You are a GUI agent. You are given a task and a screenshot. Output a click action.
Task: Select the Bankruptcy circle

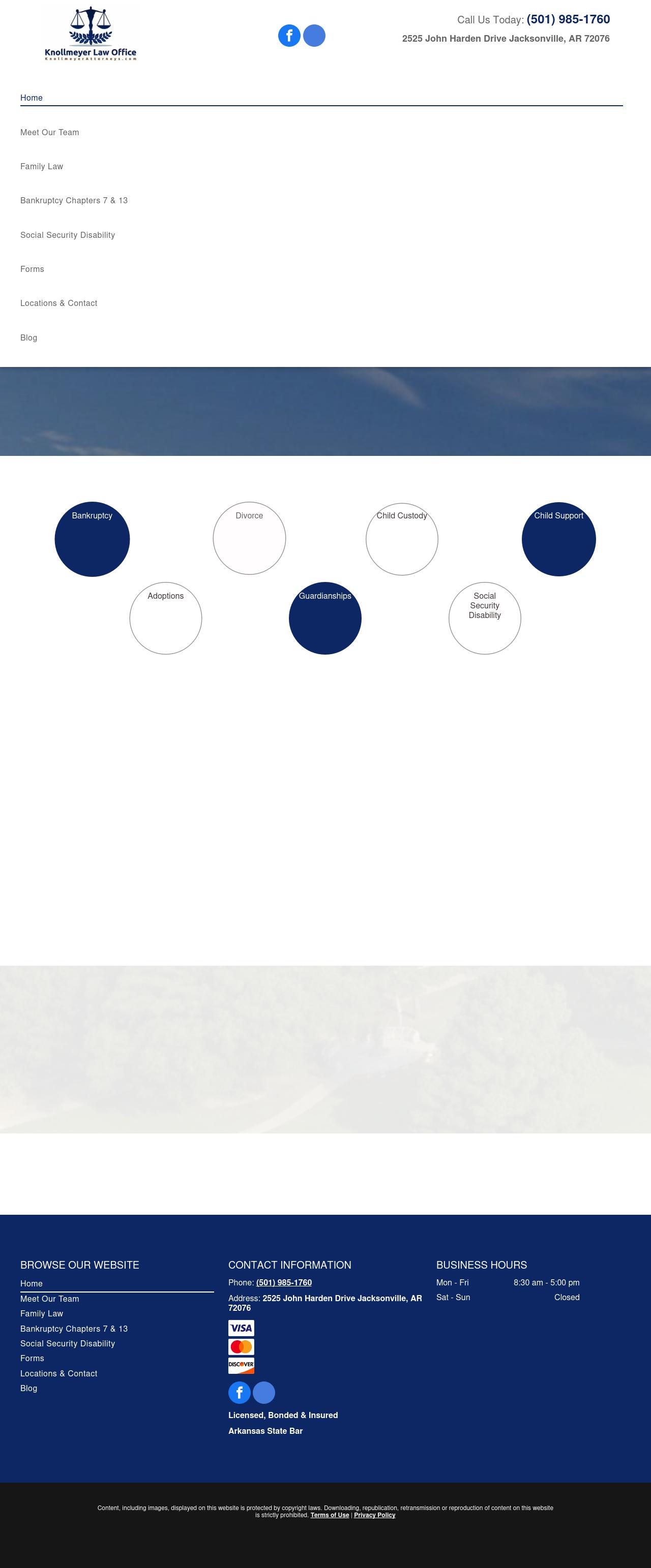coord(92,539)
